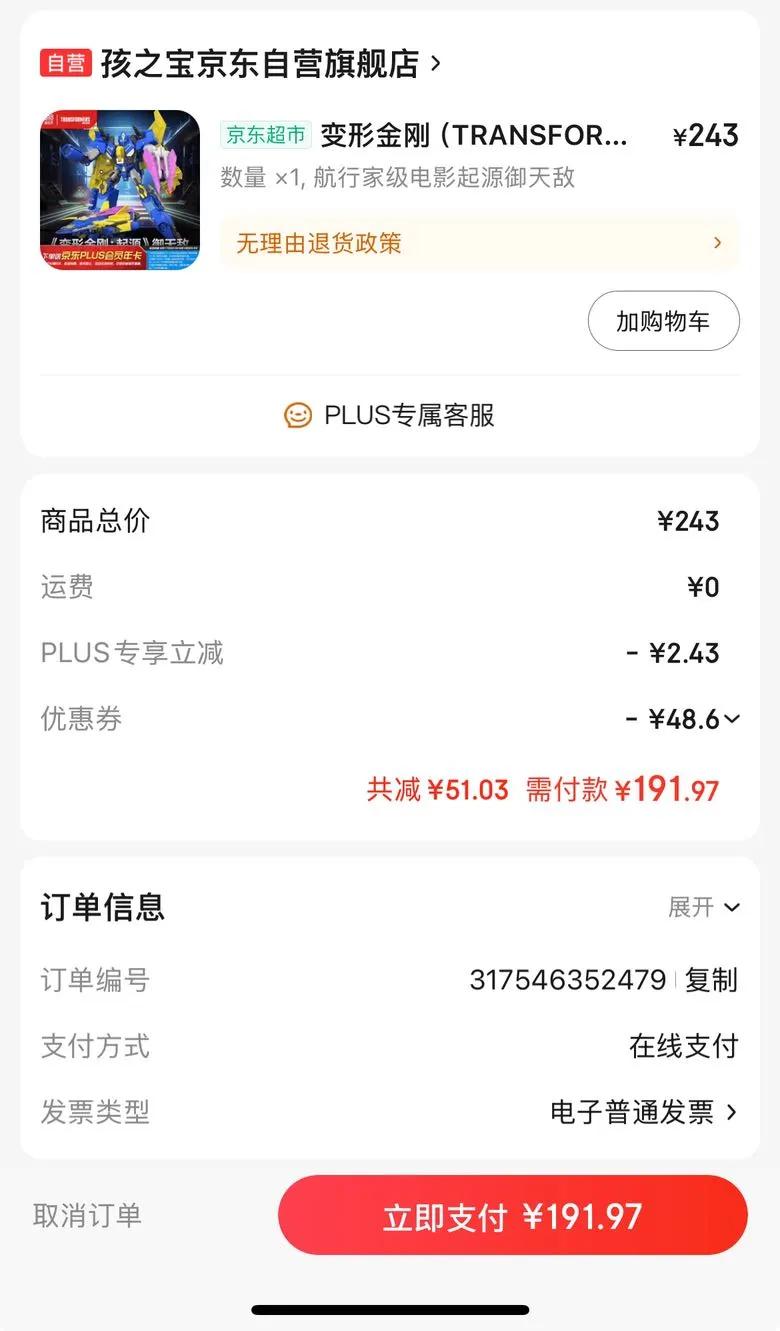Expand the 订单信息 section with 展开
The width and height of the screenshot is (780, 1331).
tap(704, 907)
